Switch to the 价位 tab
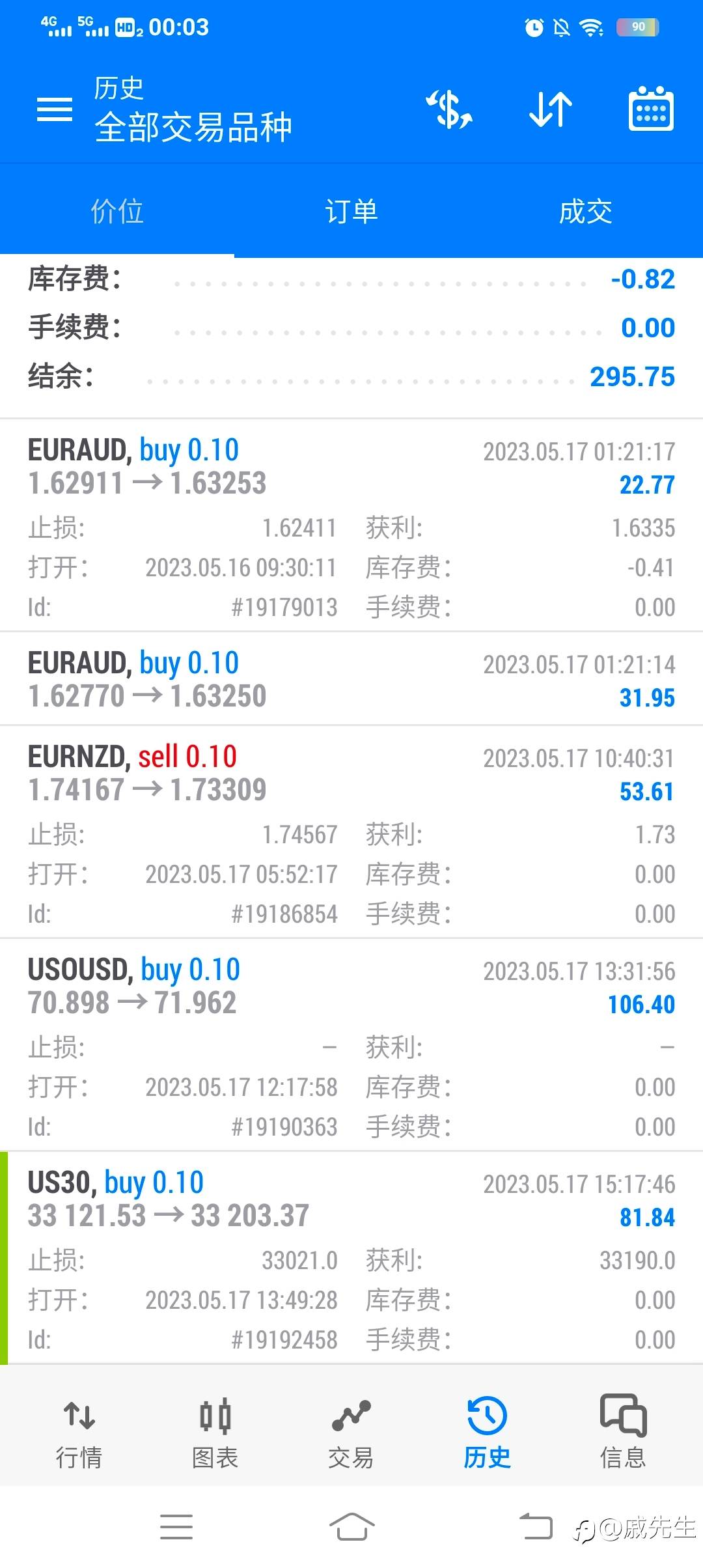The width and height of the screenshot is (703, 1568). (x=117, y=212)
